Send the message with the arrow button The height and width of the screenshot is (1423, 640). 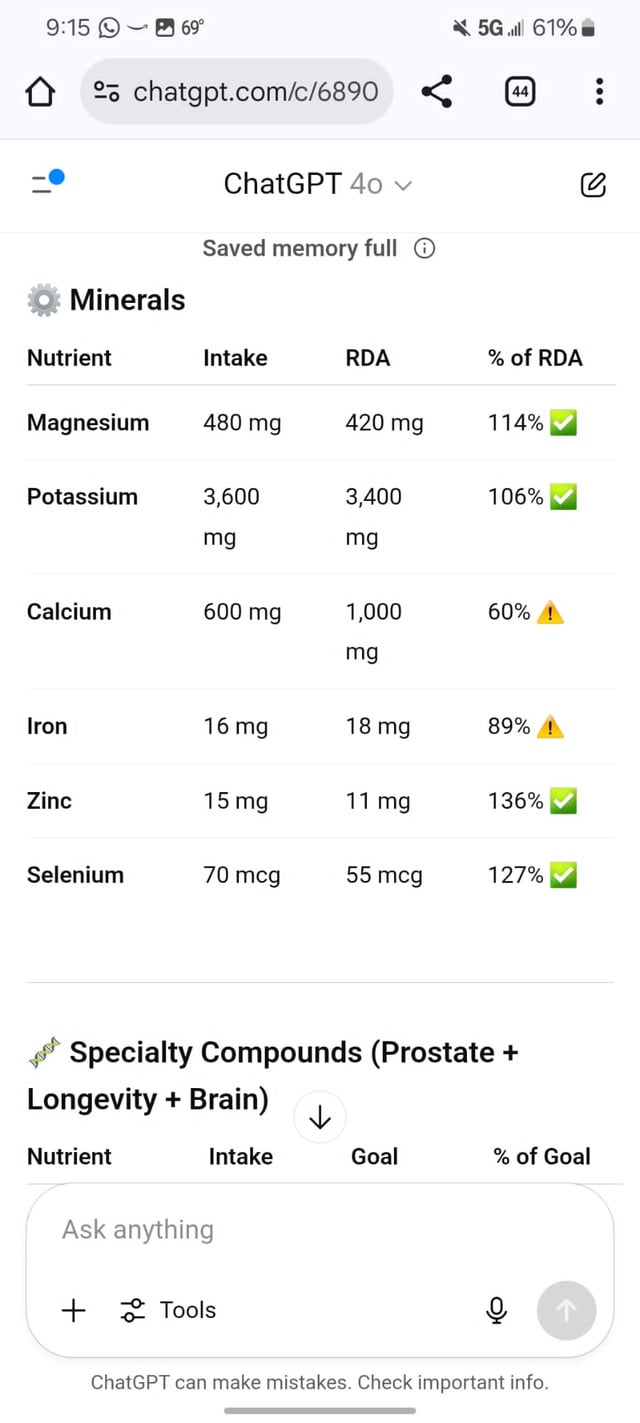(x=566, y=1310)
